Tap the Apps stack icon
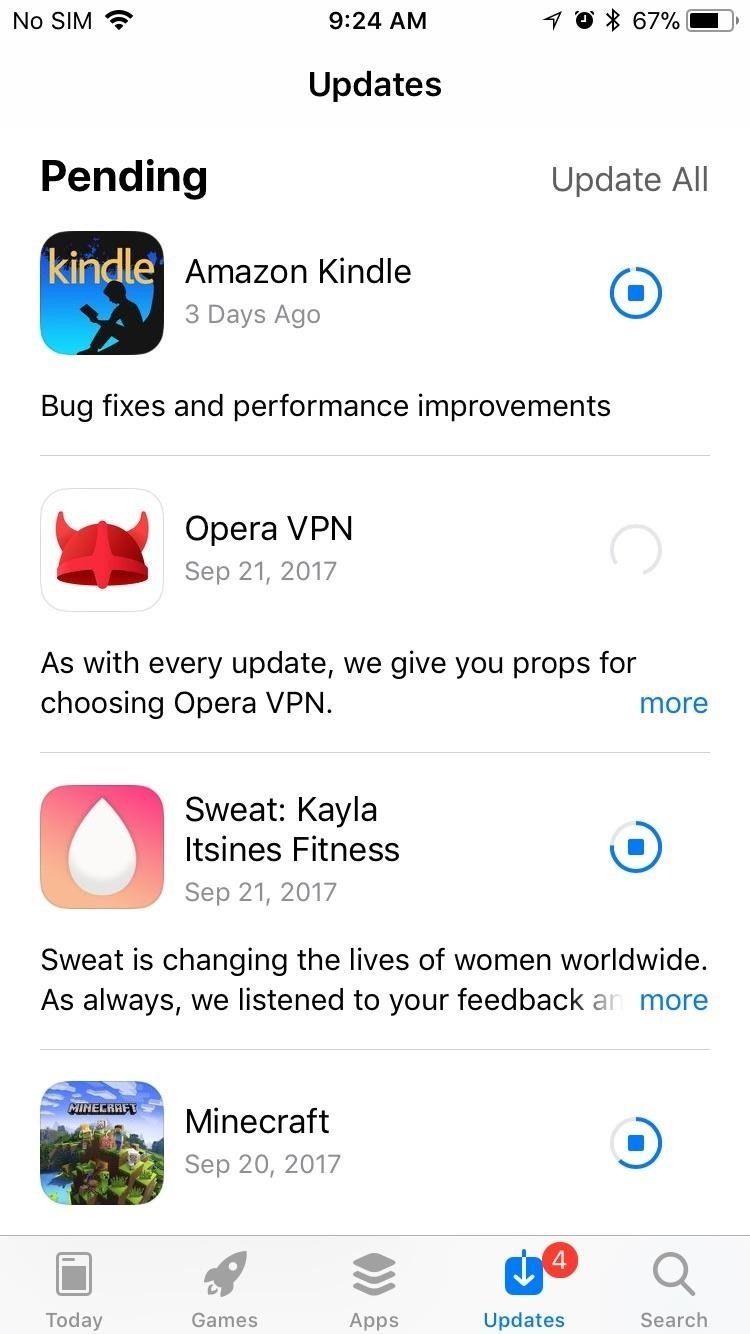The height and width of the screenshot is (1334, 750). [374, 1271]
